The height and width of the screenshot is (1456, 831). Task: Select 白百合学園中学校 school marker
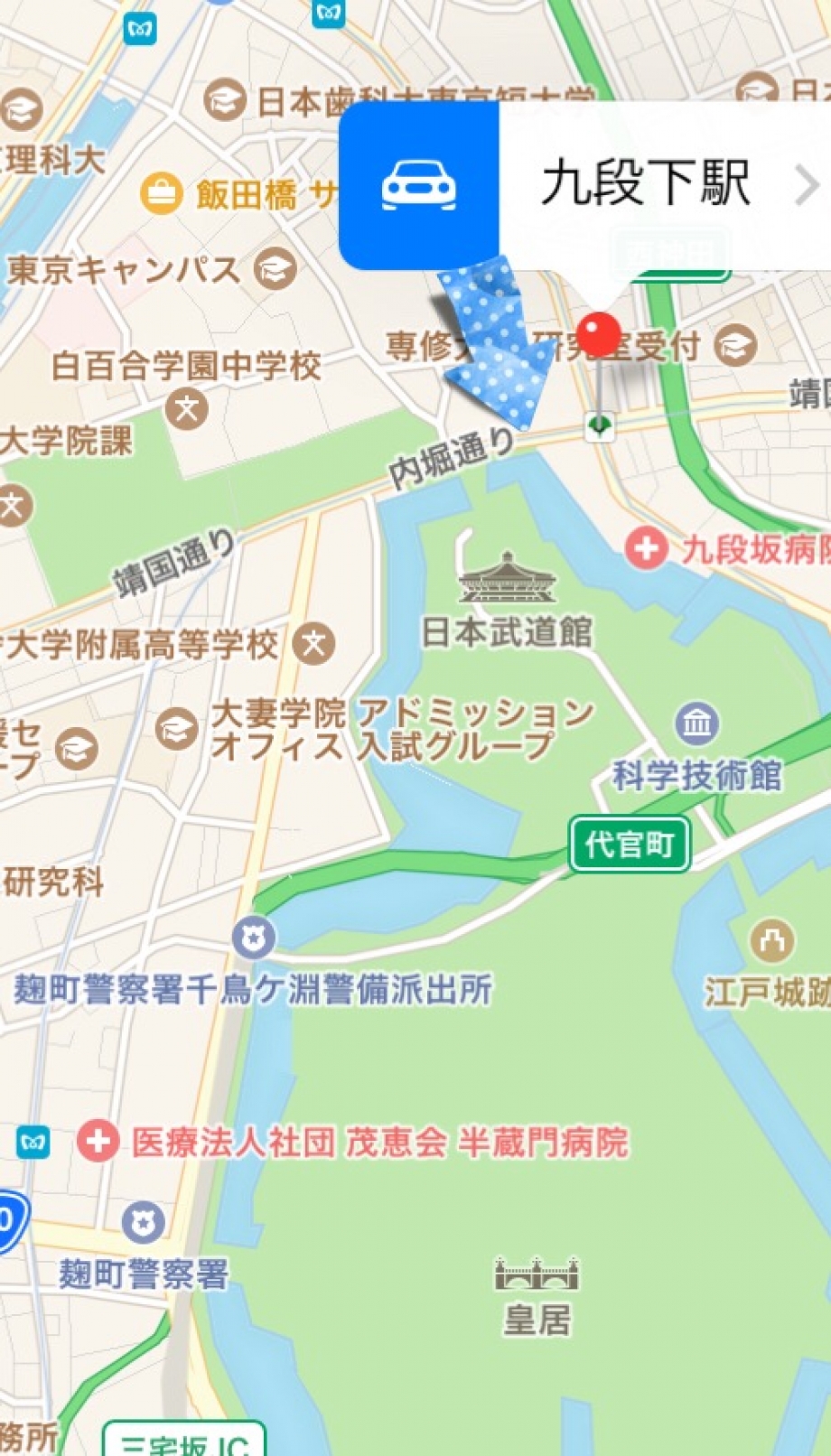[x=187, y=409]
